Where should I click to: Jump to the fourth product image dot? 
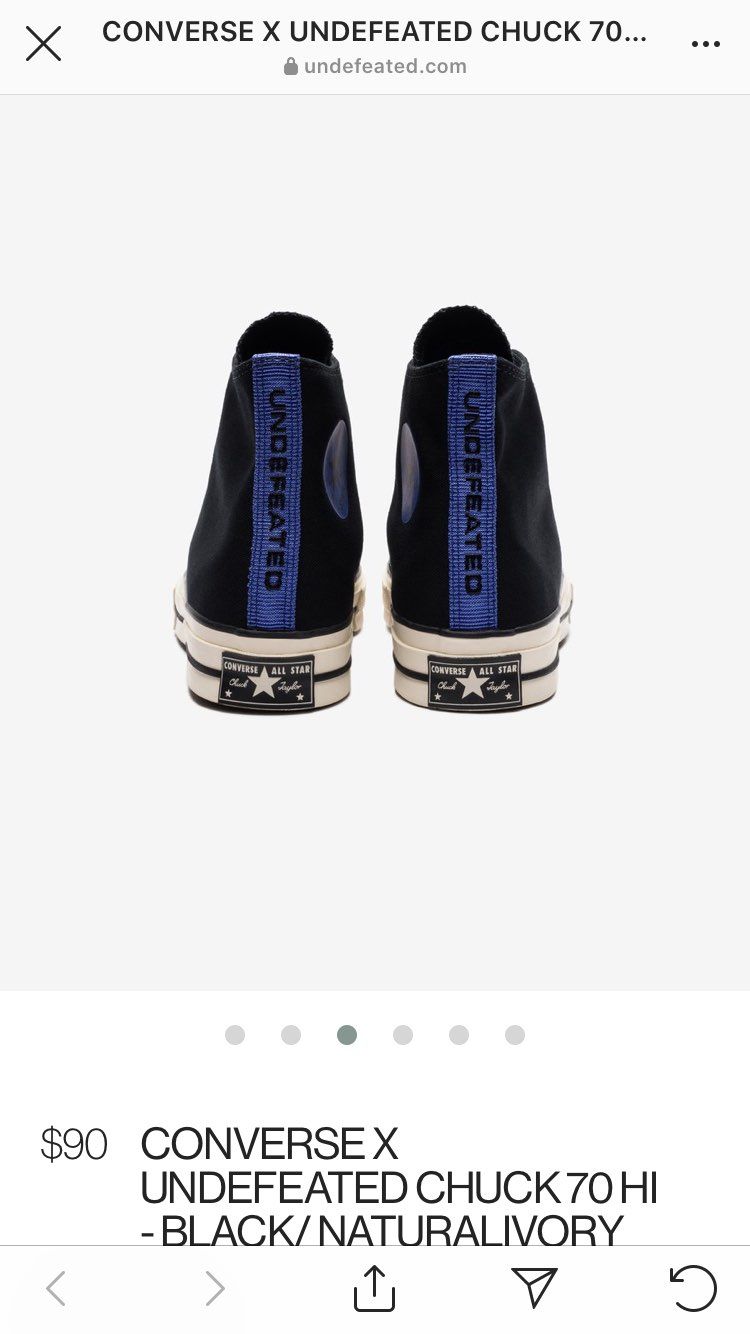click(x=403, y=1035)
